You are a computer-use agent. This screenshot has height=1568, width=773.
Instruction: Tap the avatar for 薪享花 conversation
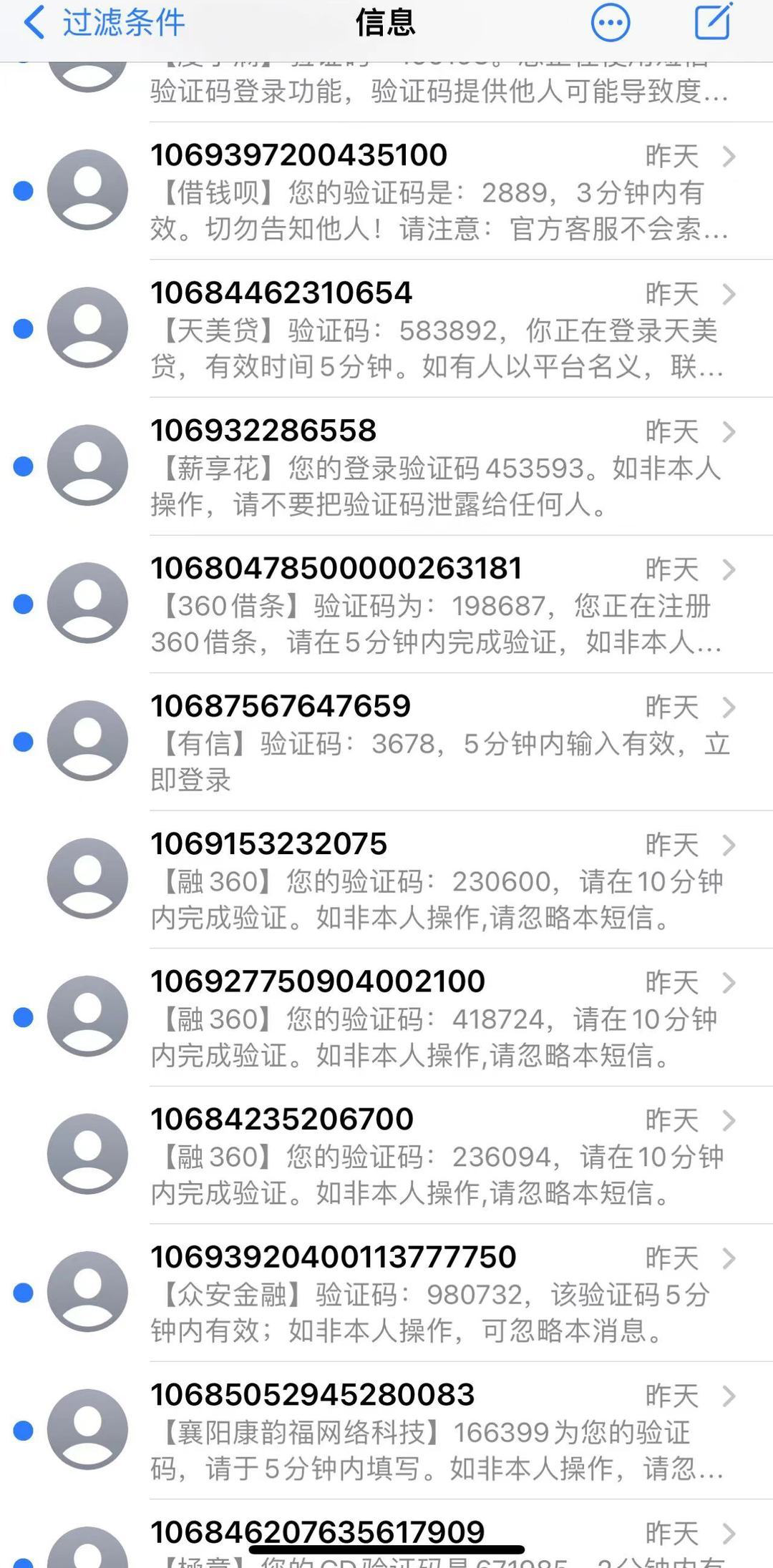[x=87, y=465]
